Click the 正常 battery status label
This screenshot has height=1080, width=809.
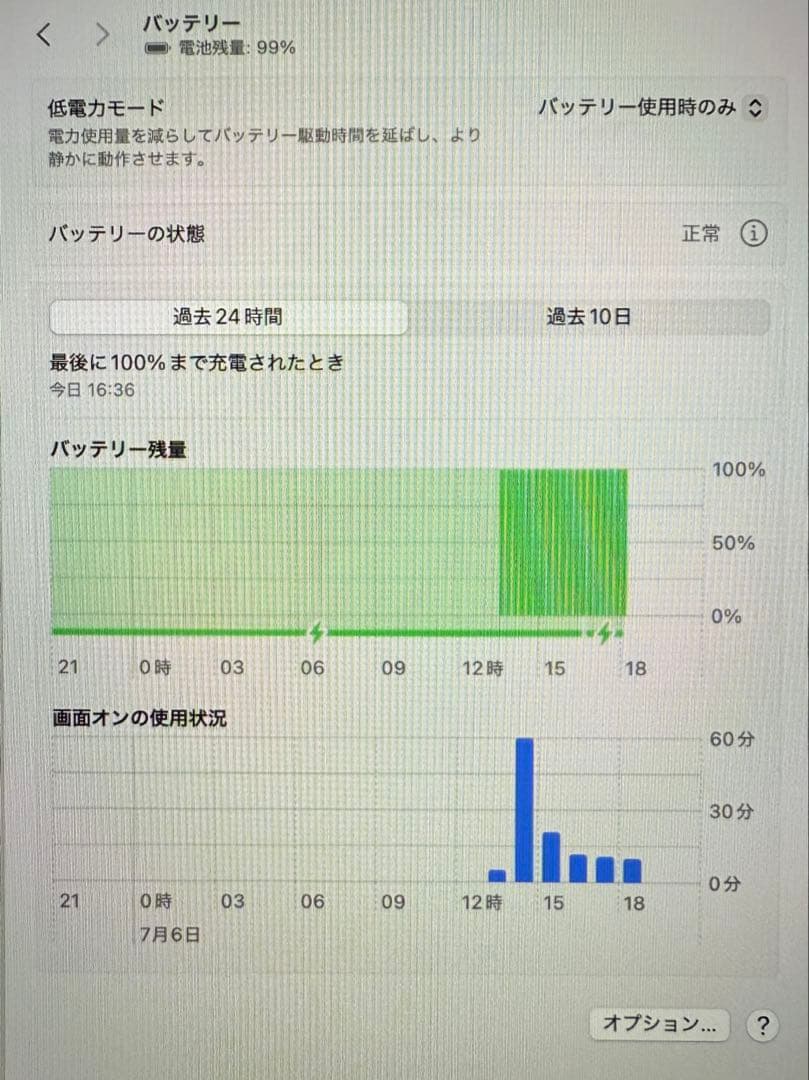coord(701,233)
